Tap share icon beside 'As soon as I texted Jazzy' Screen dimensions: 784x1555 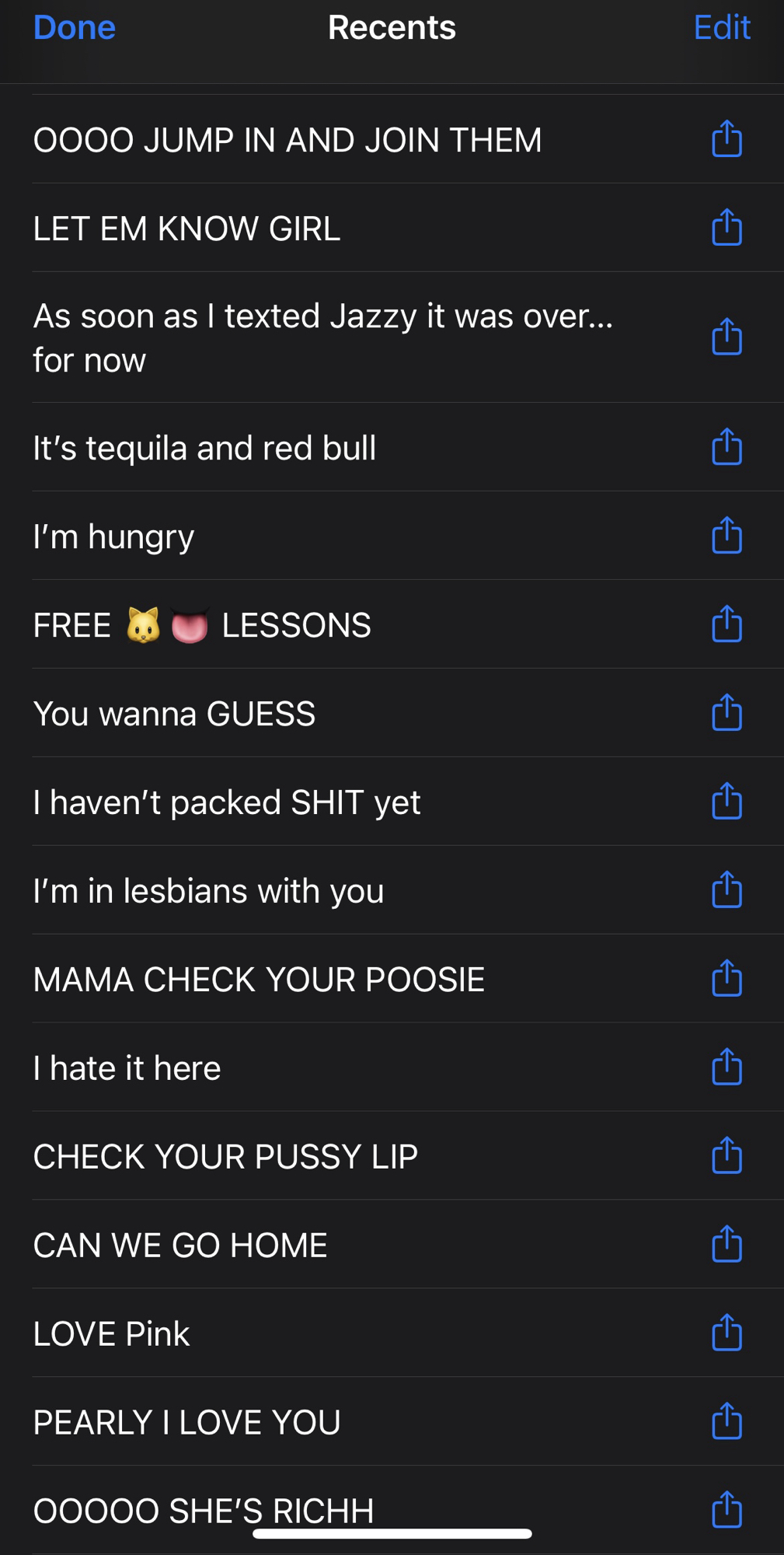727,337
